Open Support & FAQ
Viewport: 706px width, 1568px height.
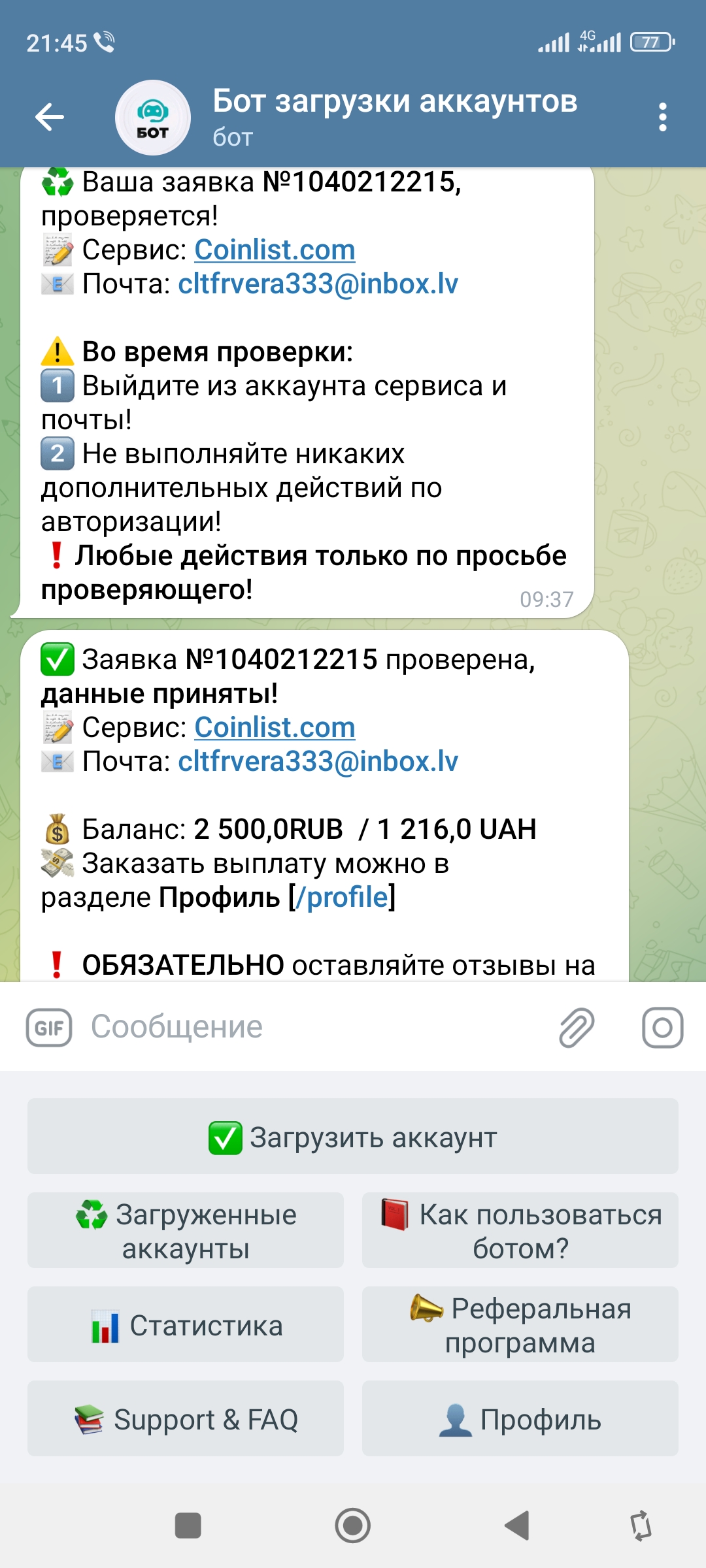pos(186,1419)
